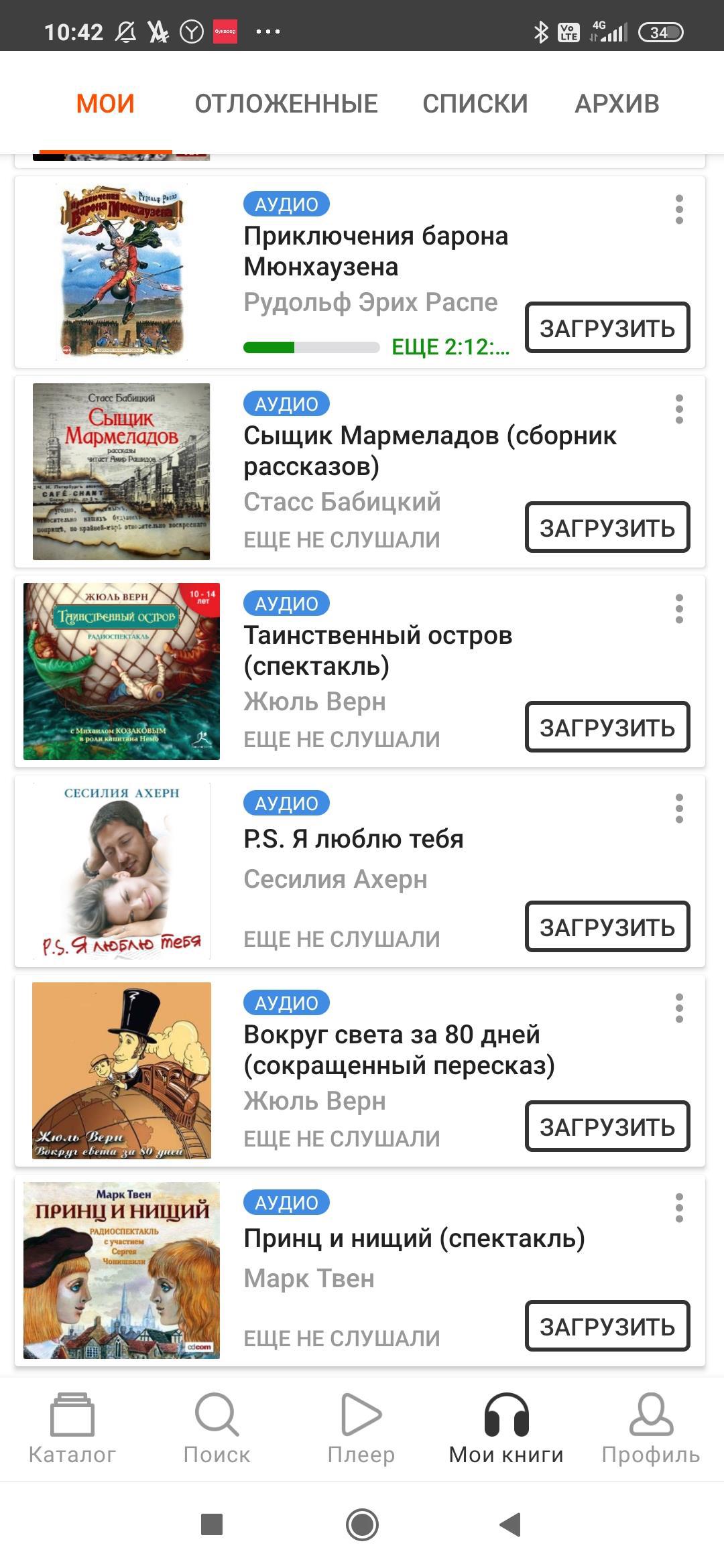Screen dimensions: 724x1568
Task: Switch to the Плеер tab
Action: [361, 1429]
